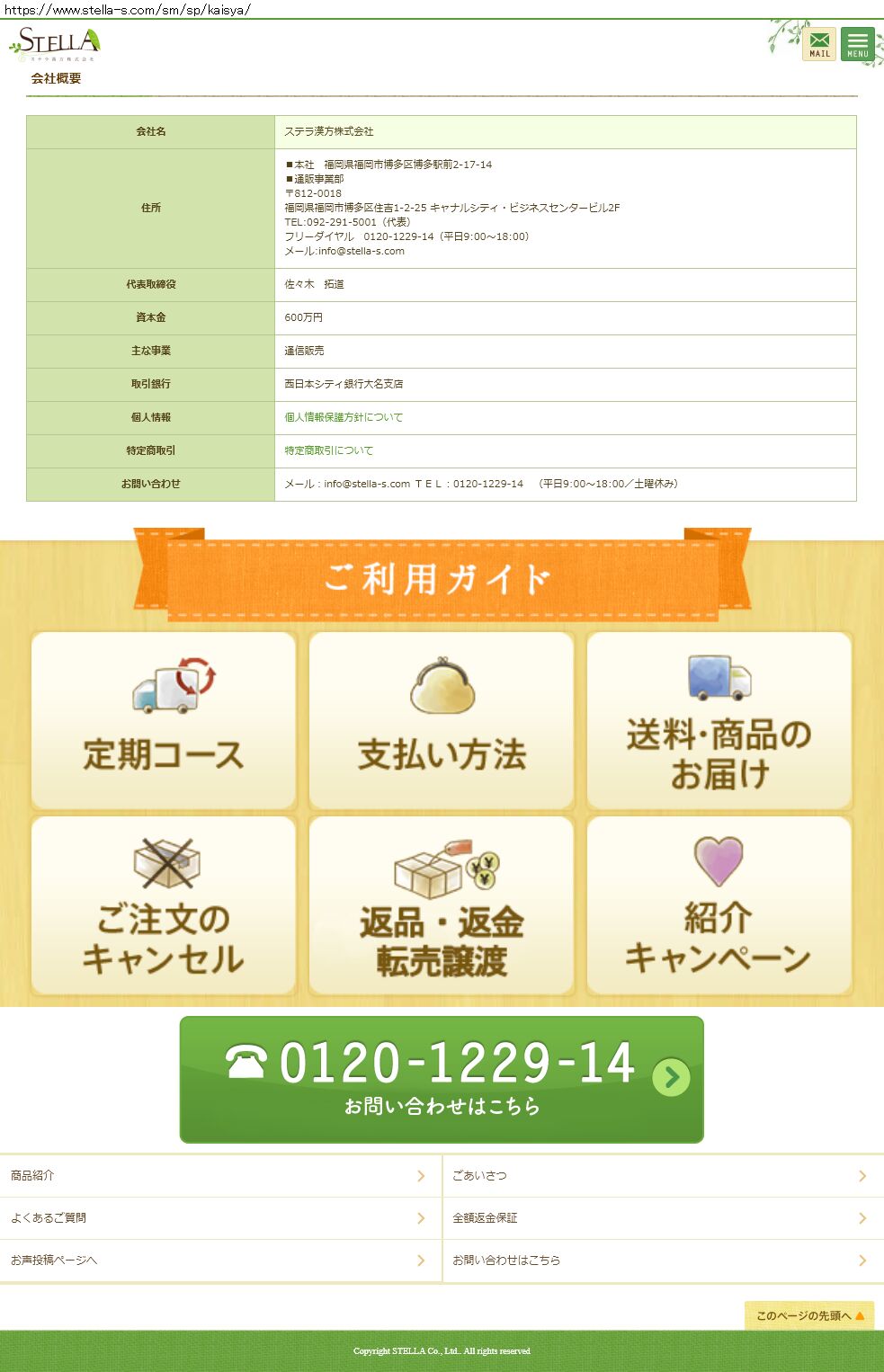Open the 特定商取引について link
This screenshot has height=1372, width=884.
pyautogui.click(x=328, y=450)
